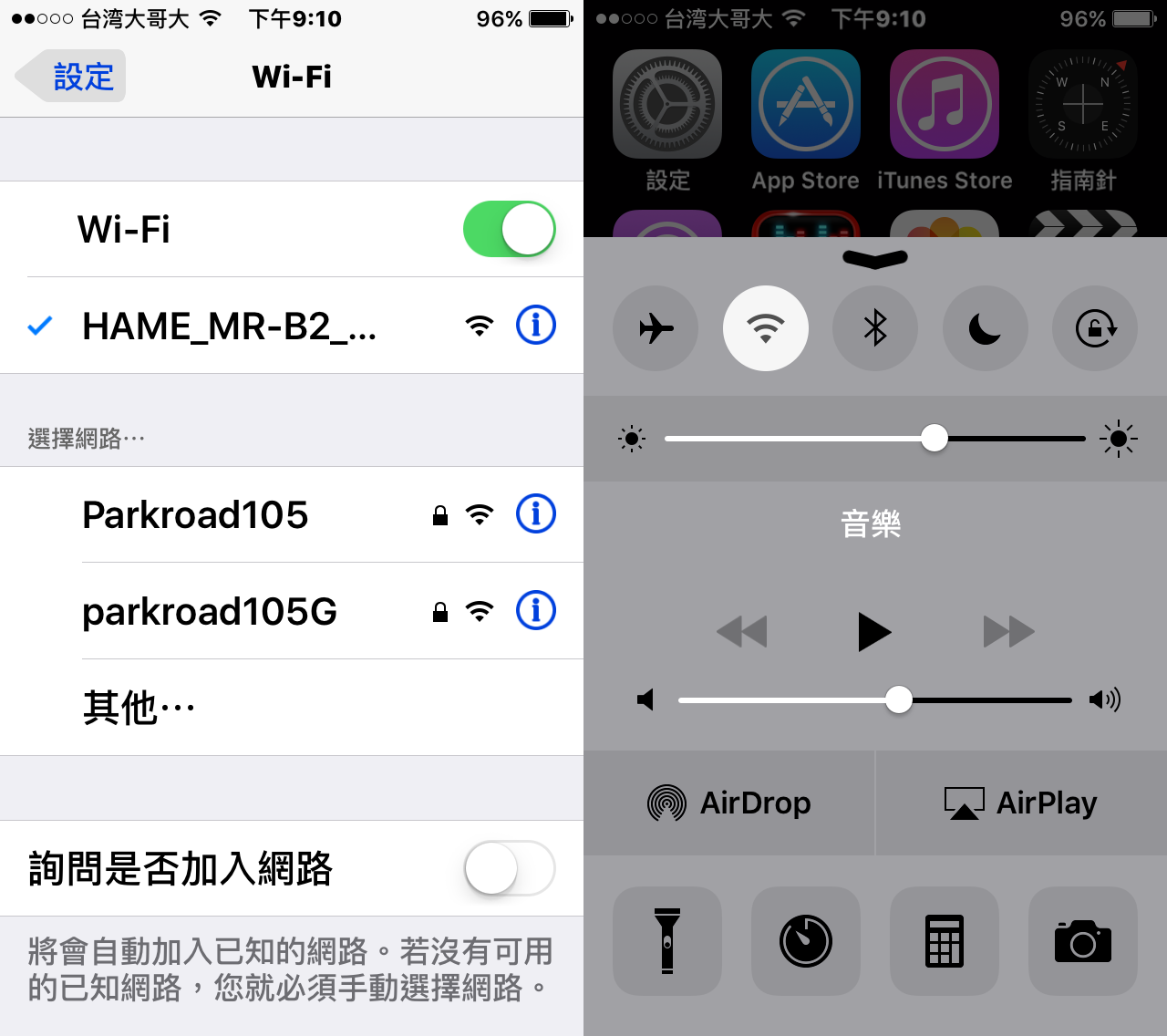This screenshot has height=1036, width=1167.
Task: Turn off the Wi-Fi switch
Action: coord(509,229)
